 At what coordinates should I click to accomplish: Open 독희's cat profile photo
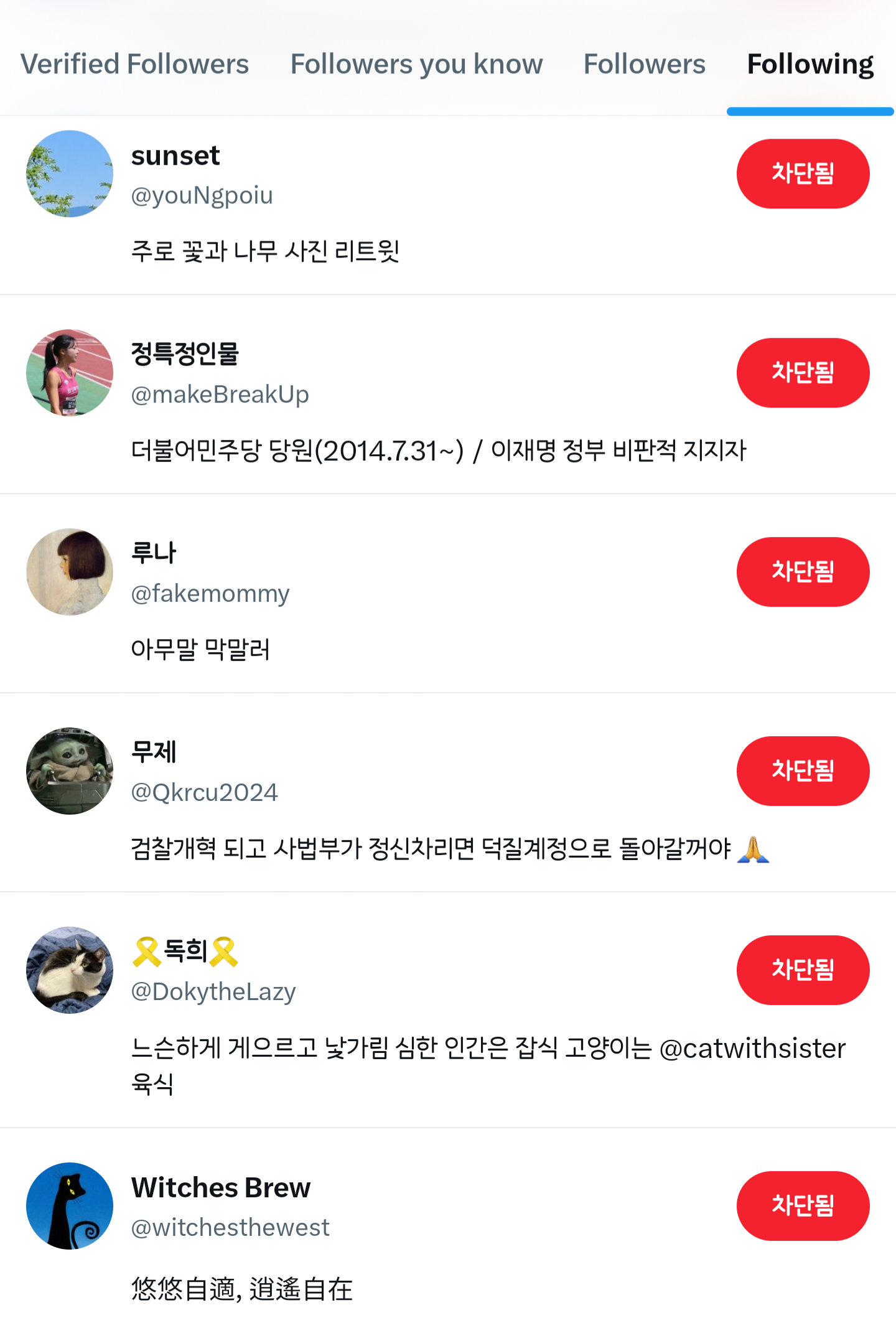pos(68,970)
